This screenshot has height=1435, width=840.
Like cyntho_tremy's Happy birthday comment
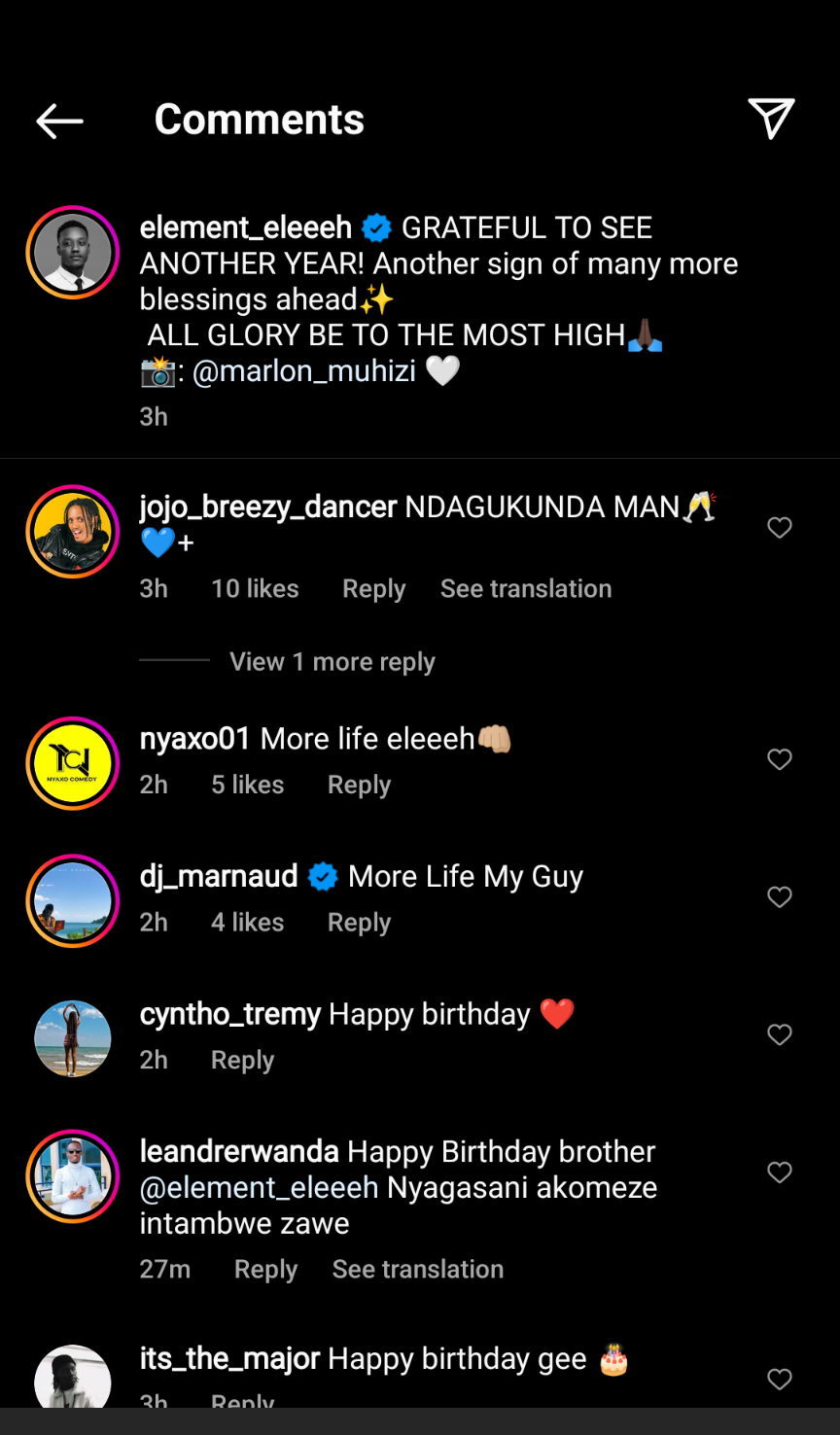tap(780, 1034)
